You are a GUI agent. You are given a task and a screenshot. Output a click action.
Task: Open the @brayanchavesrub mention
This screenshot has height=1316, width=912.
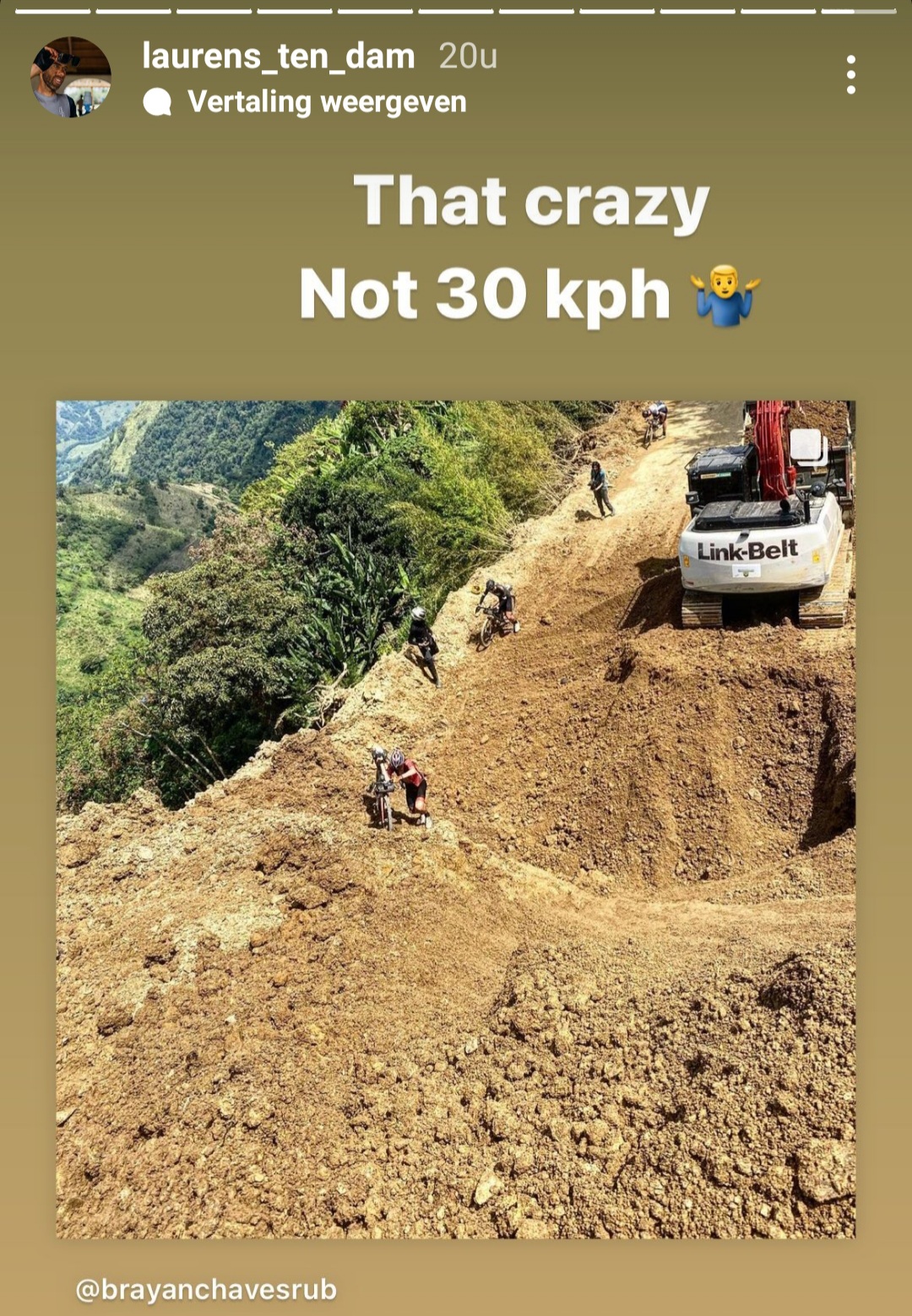206,1289
